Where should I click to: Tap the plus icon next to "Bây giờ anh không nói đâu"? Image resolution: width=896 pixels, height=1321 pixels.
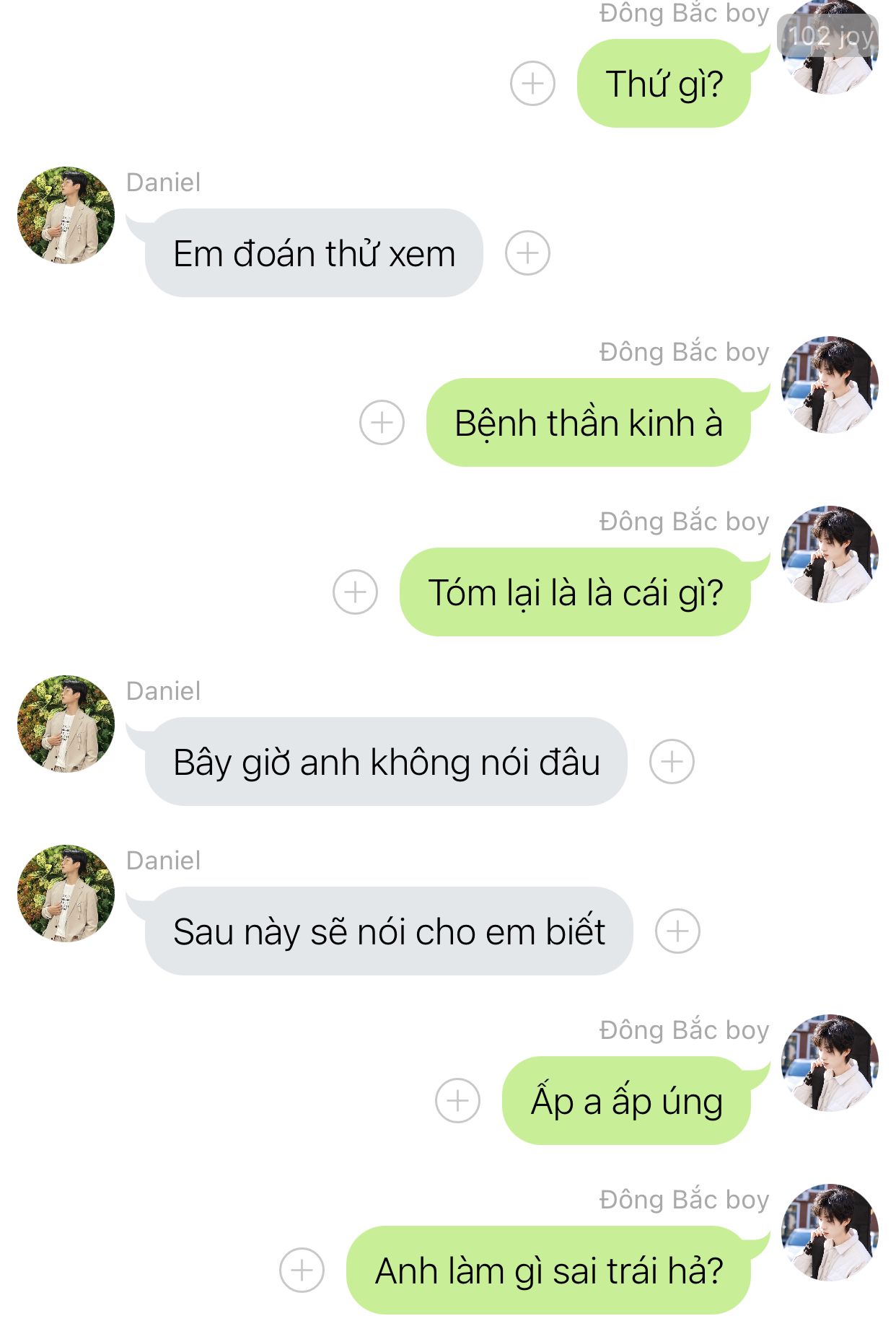coord(672,761)
